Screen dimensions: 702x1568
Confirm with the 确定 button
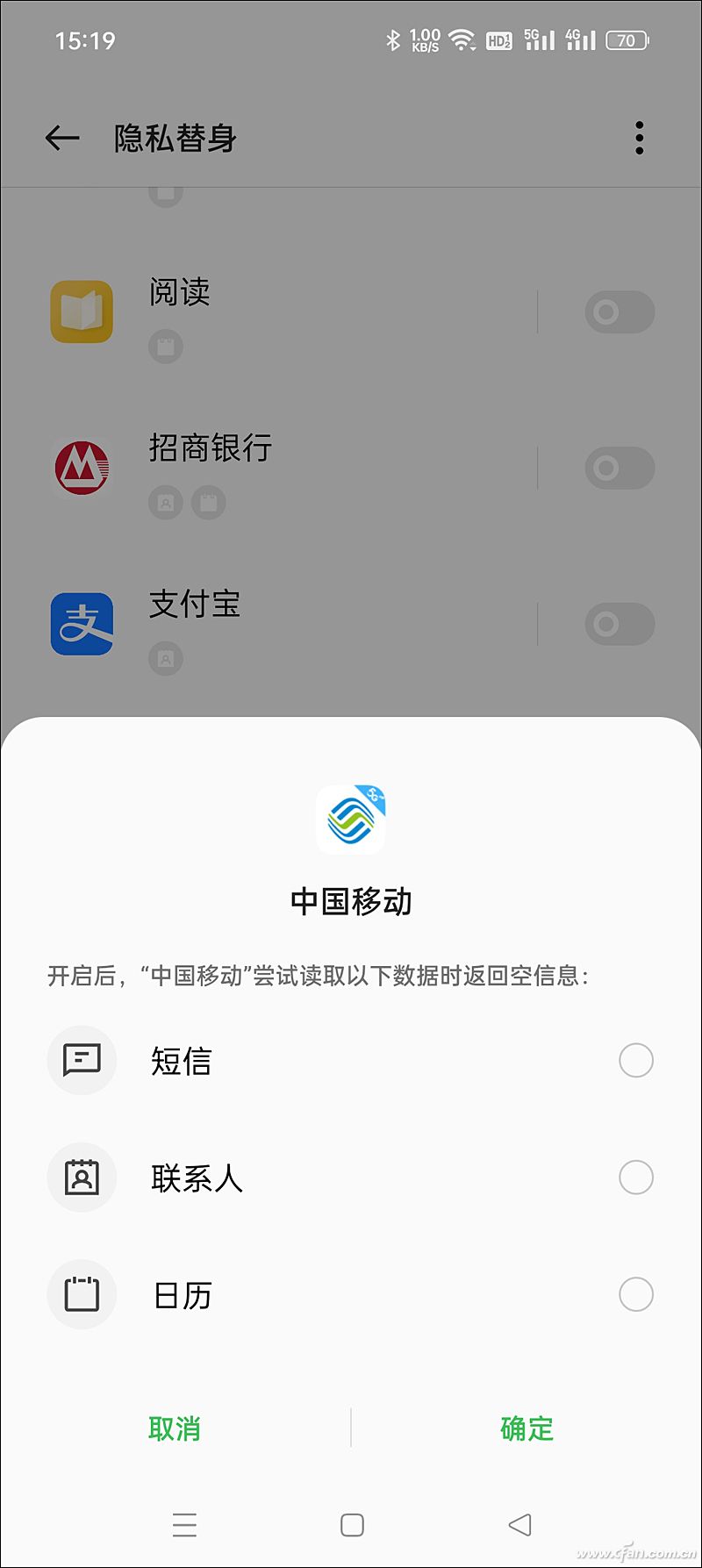tap(526, 1429)
